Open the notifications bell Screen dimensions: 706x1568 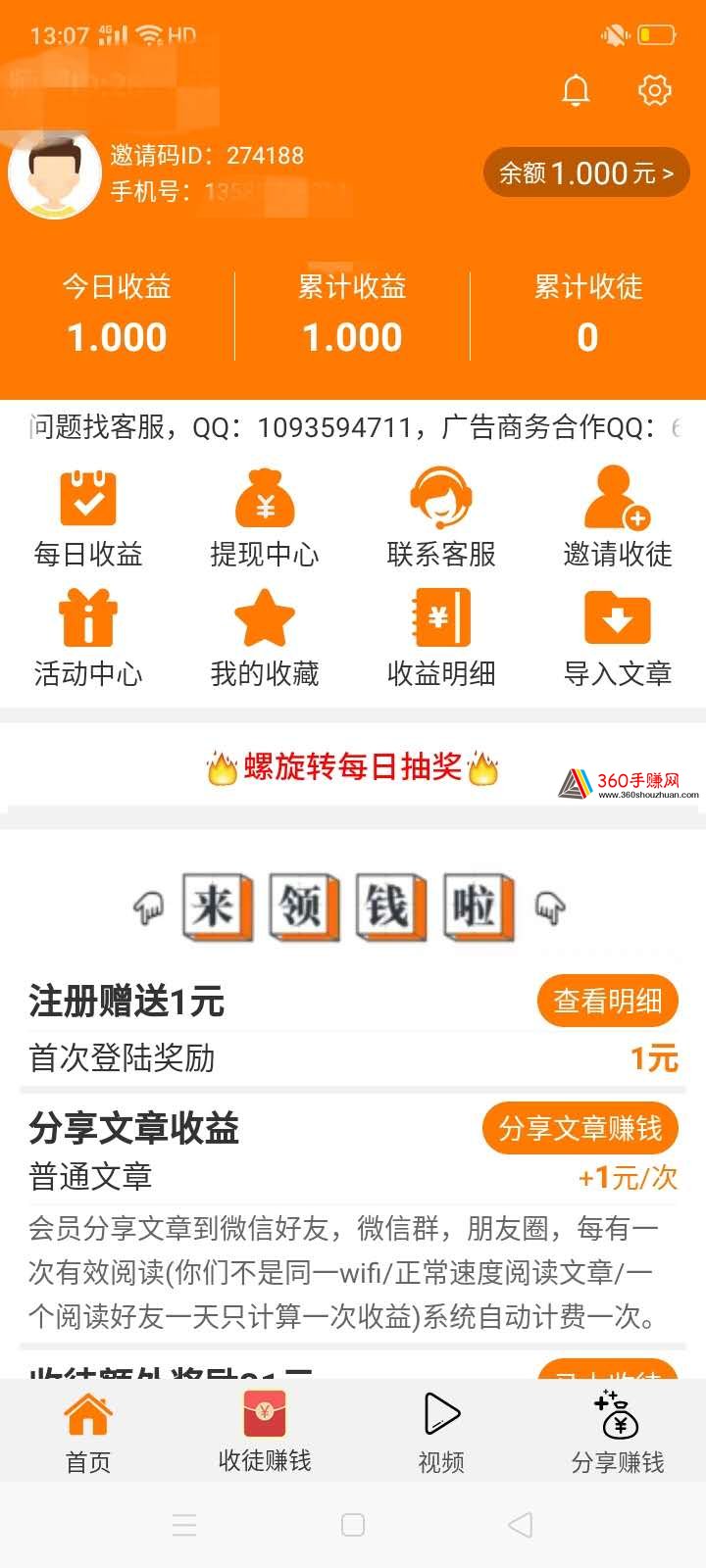576,90
